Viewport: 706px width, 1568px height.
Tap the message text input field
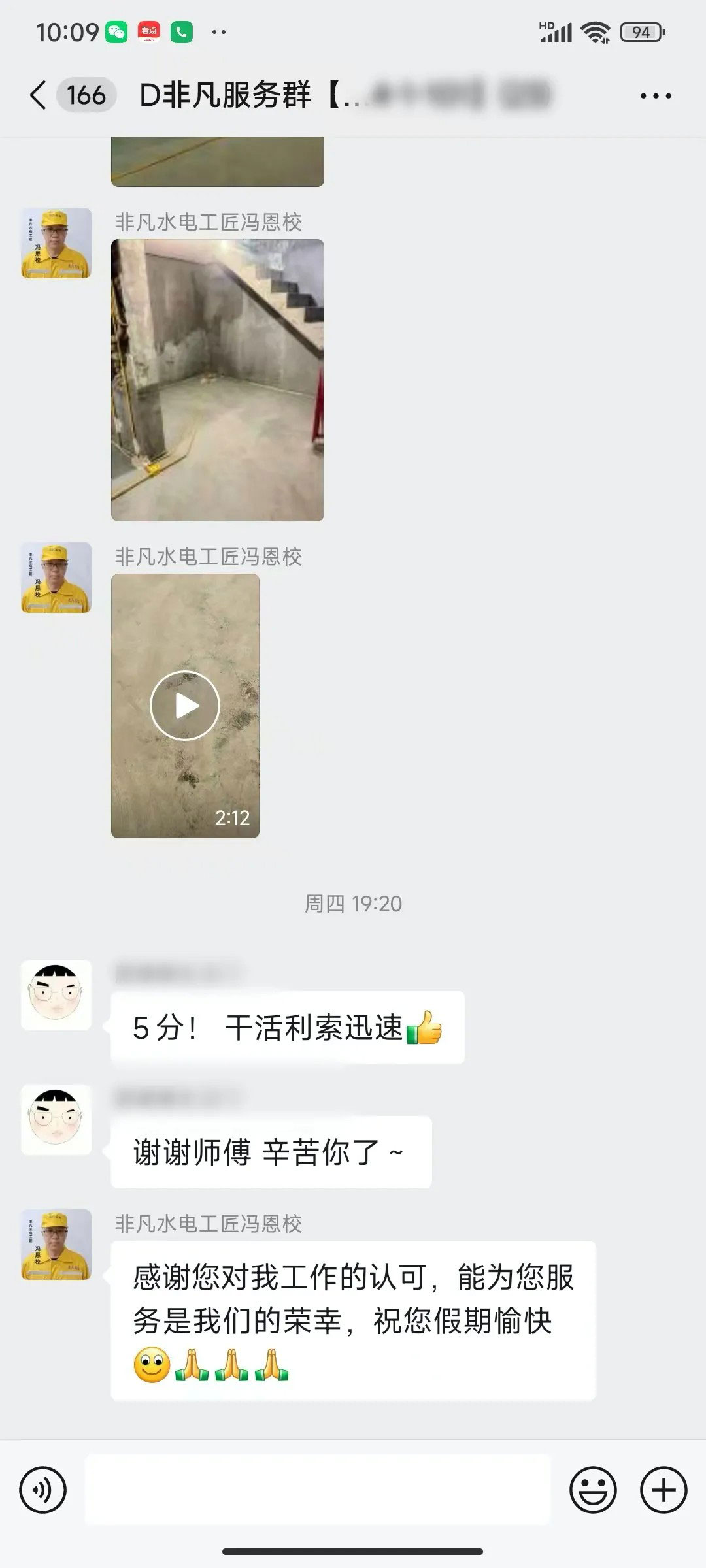(318, 1490)
